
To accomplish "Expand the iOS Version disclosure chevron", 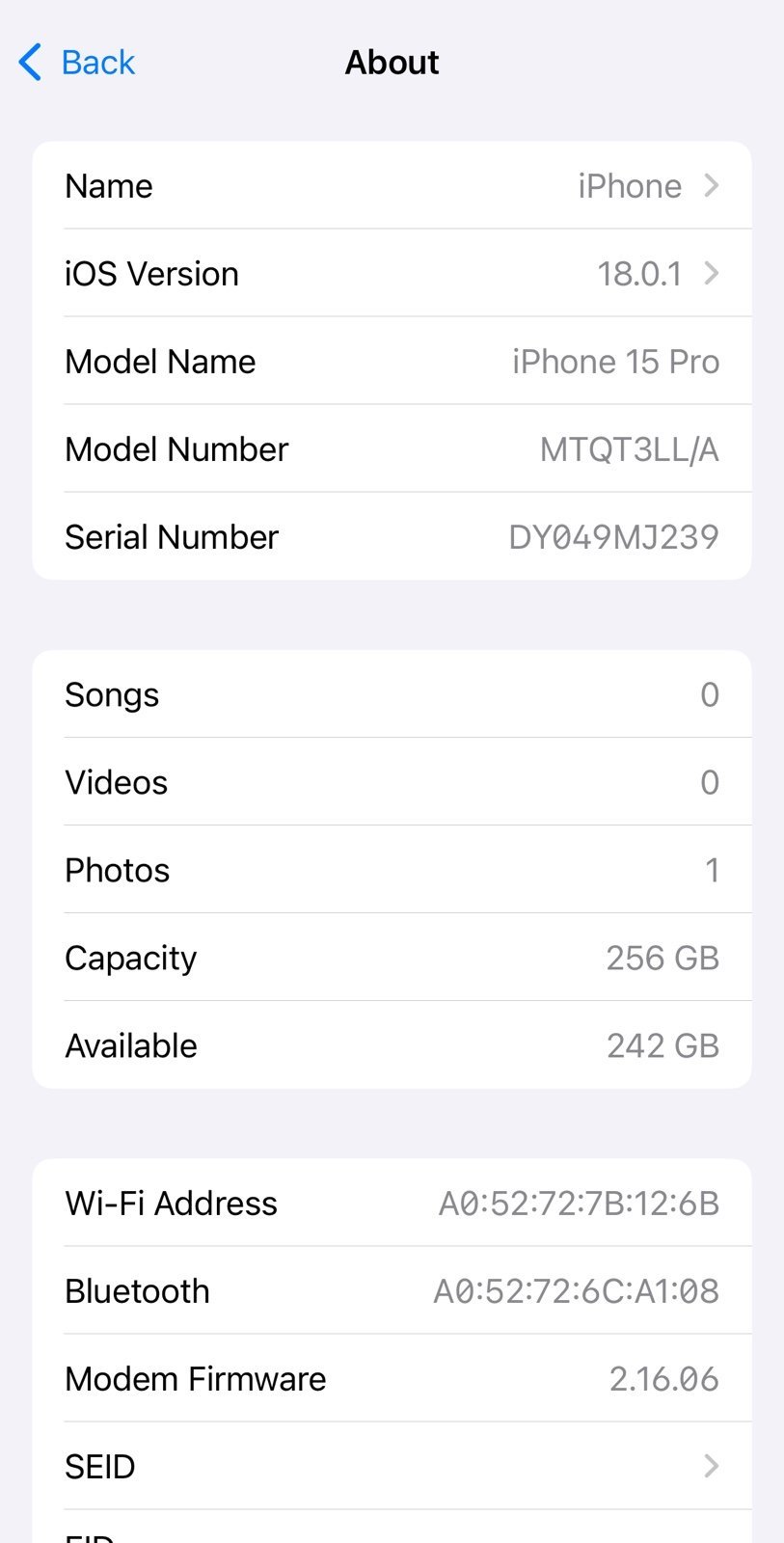I will pyautogui.click(x=712, y=273).
